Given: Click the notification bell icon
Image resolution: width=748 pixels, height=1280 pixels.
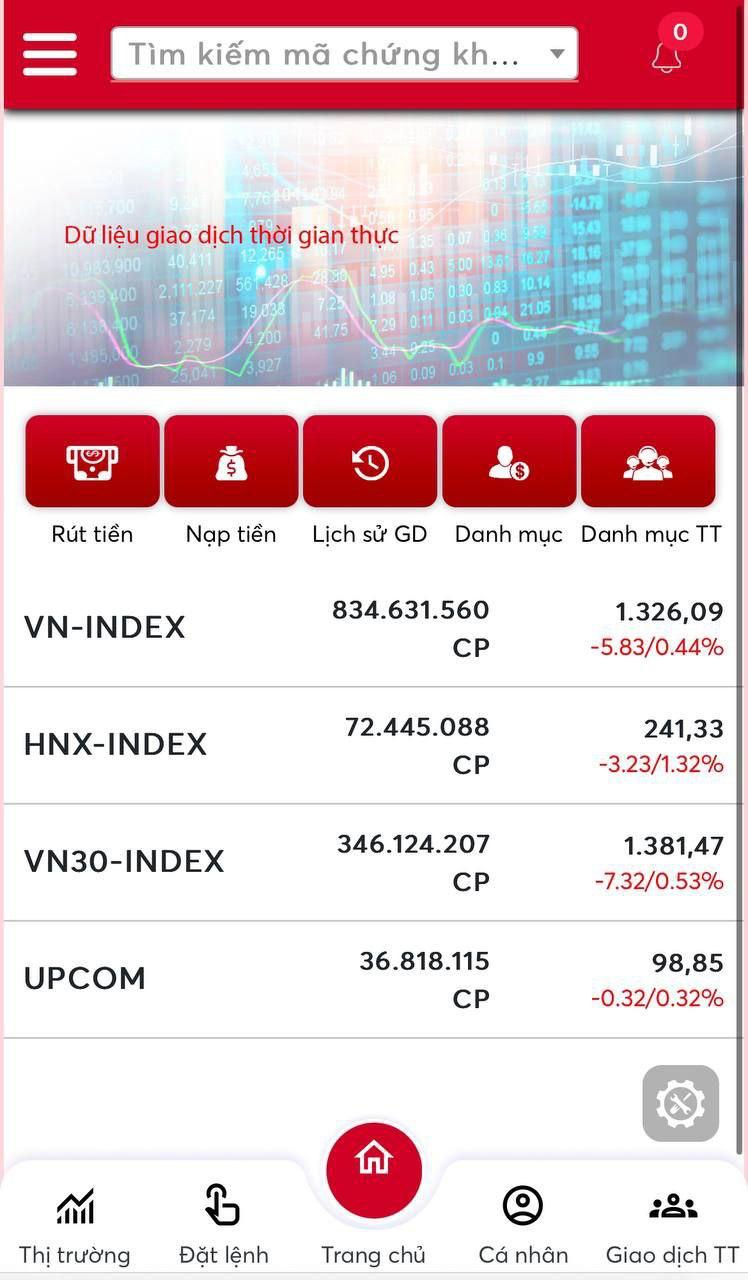Looking at the screenshot, I should (x=665, y=57).
